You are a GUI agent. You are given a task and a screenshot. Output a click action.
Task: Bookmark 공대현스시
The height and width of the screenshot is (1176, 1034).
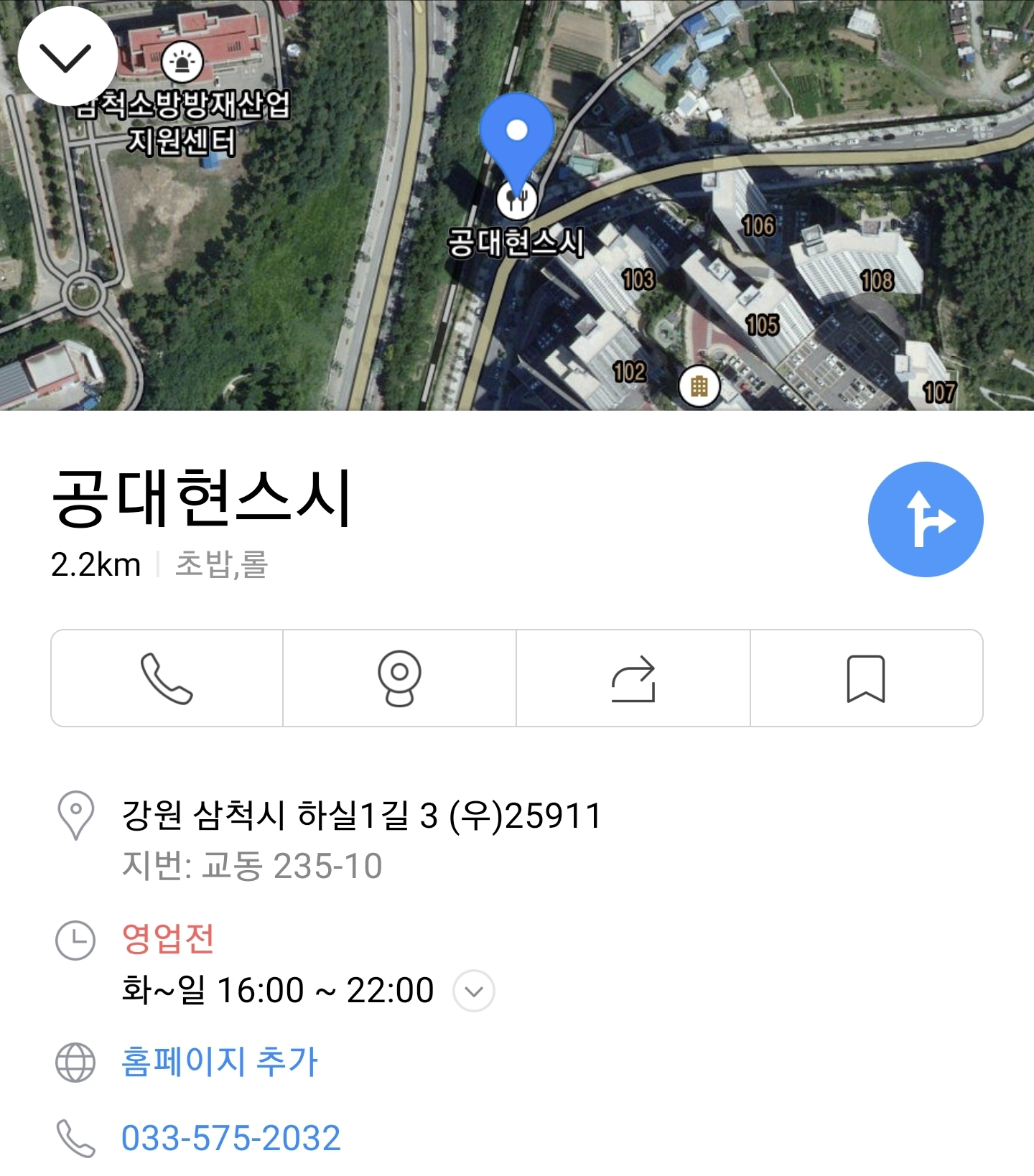[x=866, y=678]
